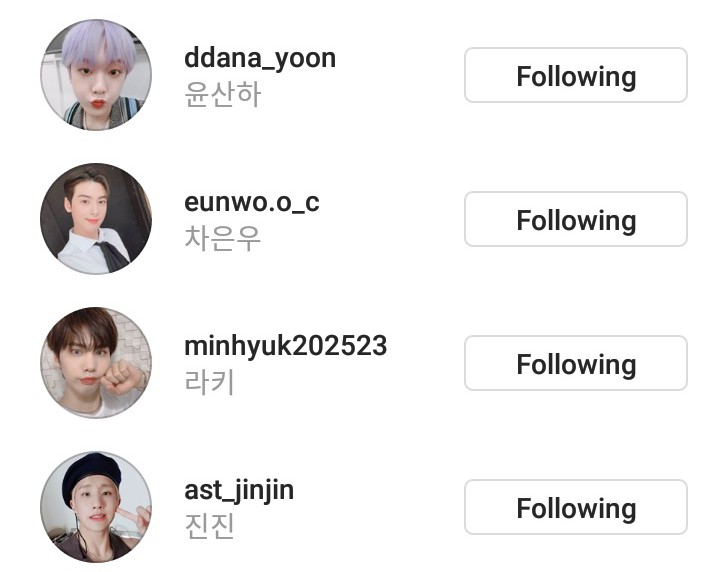The width and height of the screenshot is (720, 572).
Task: Unfollow eunwo.o_c via its Following button
Action: (x=575, y=220)
